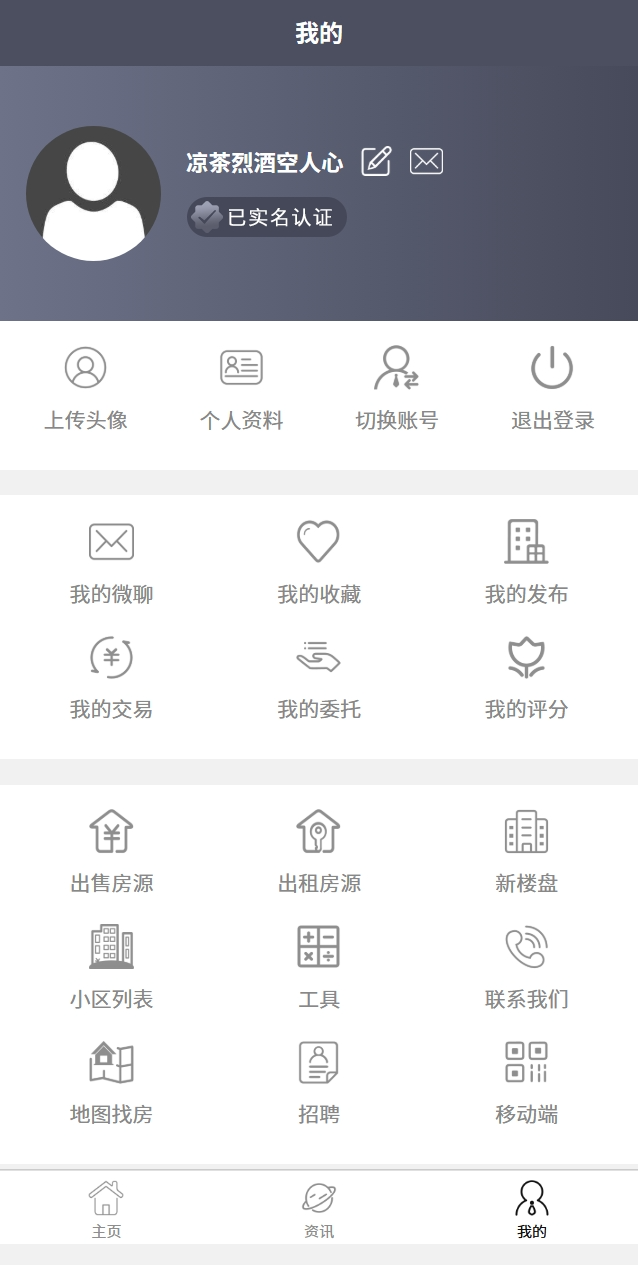Open 上传头像 to upload an avatar
This screenshot has height=1265, width=638.
[85, 389]
